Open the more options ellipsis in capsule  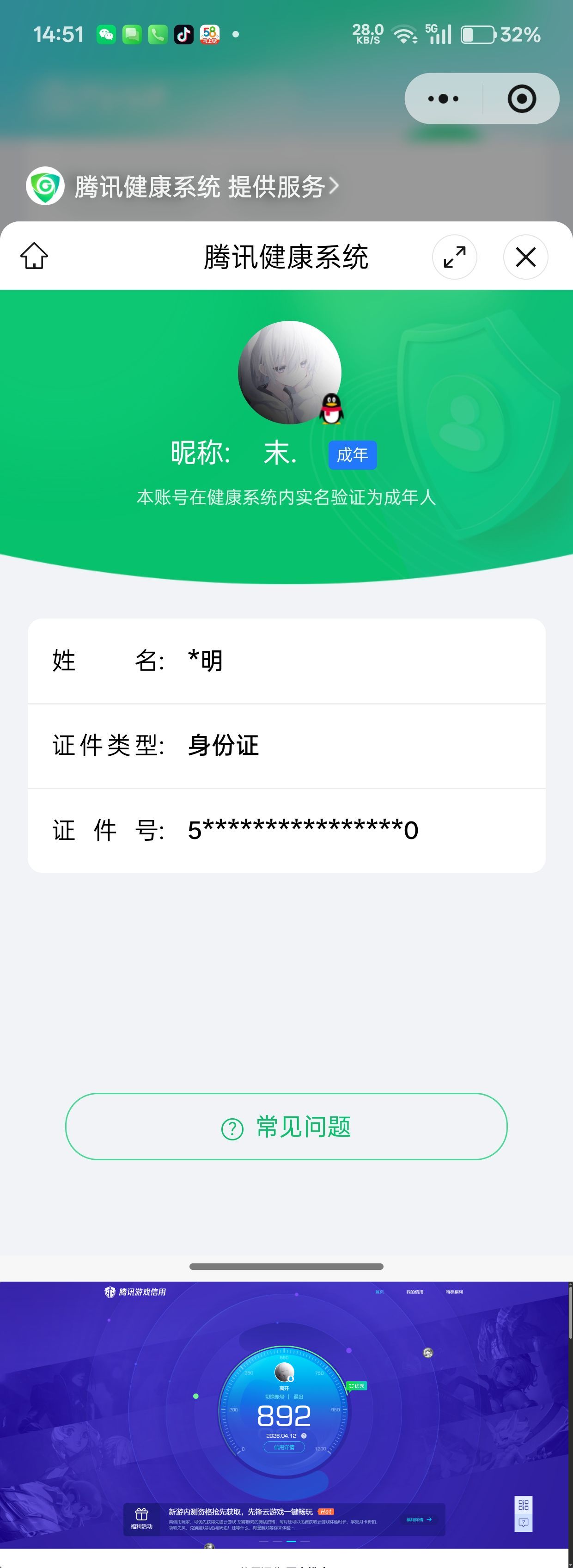click(444, 98)
